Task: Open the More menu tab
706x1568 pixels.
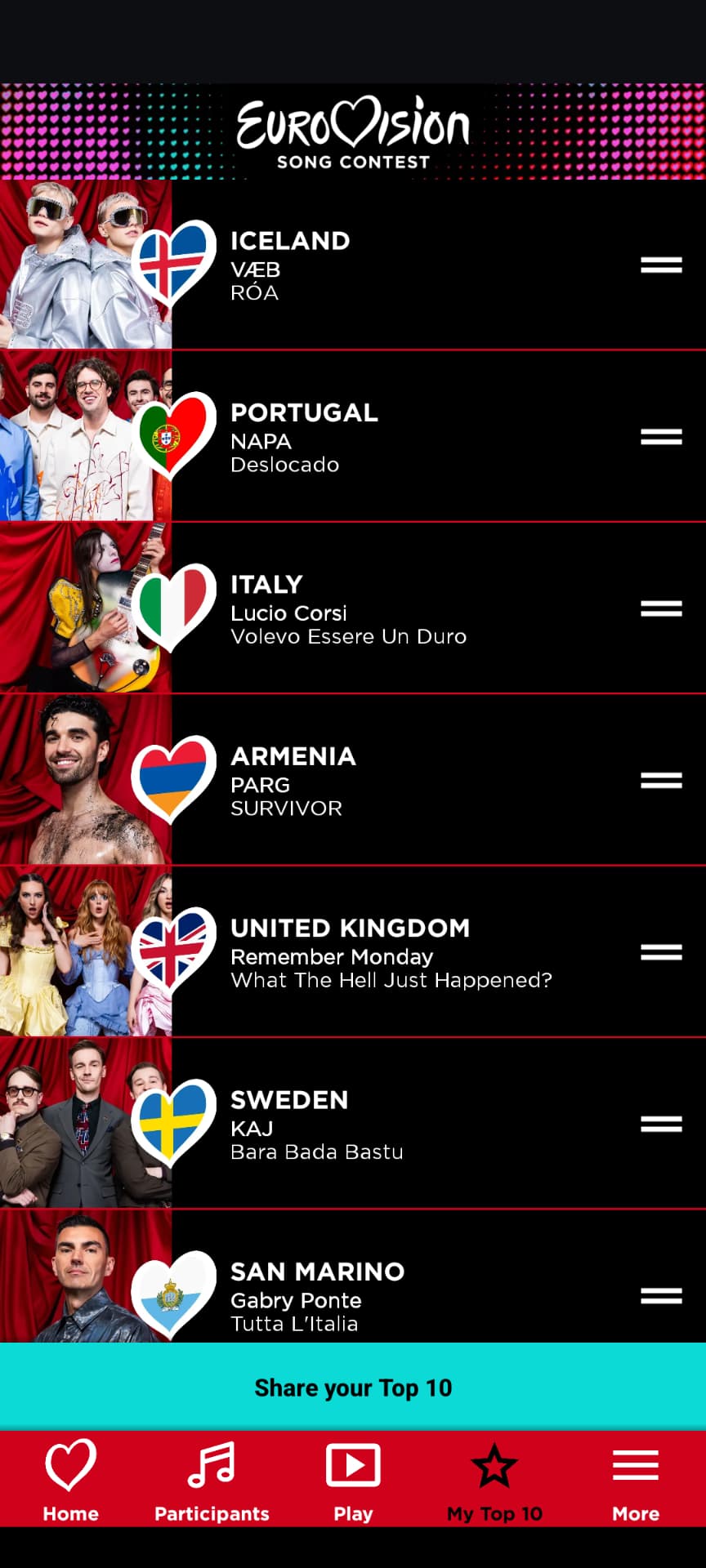Action: 636,1480
